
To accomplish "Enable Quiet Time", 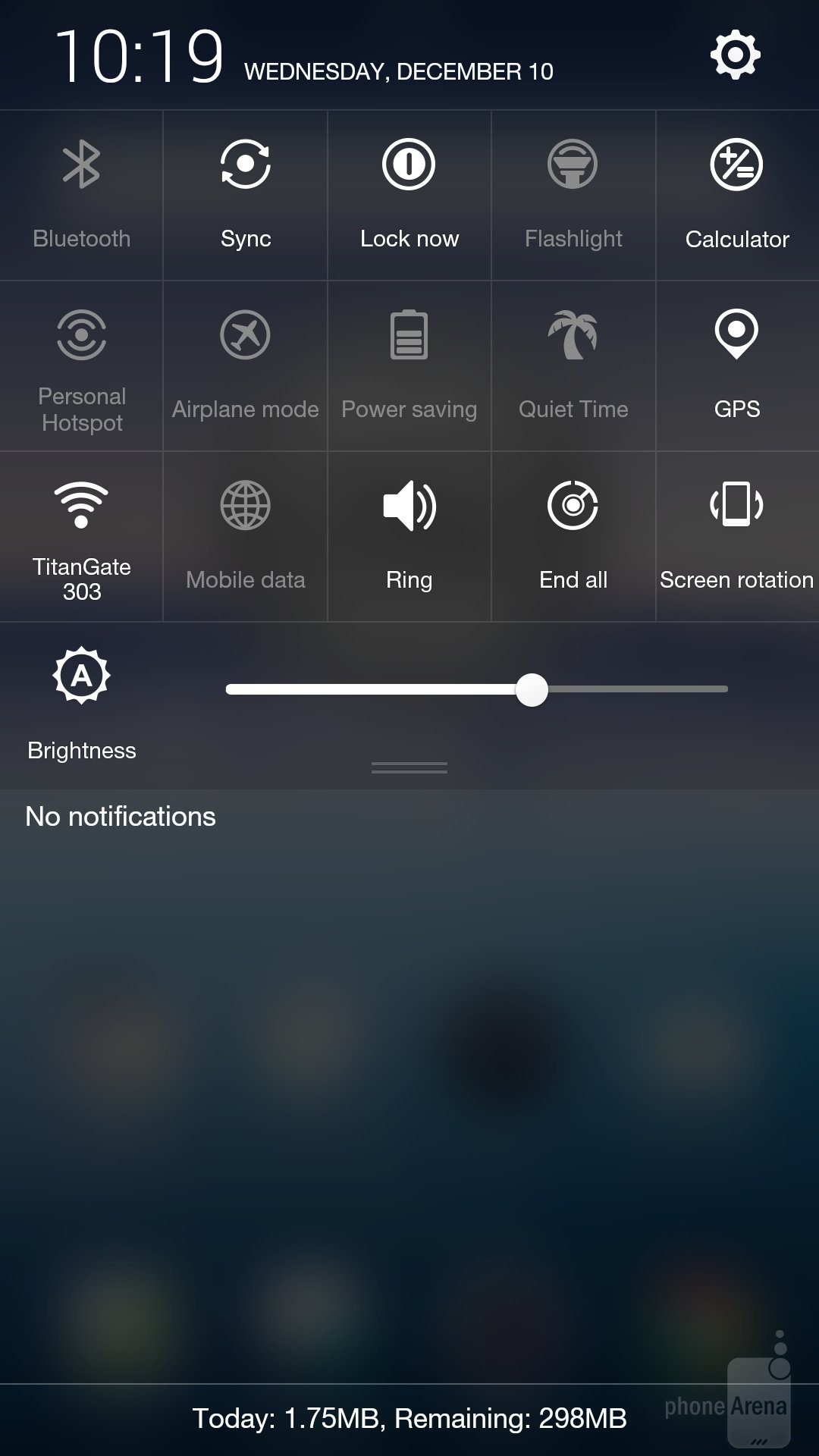I will coord(573,366).
